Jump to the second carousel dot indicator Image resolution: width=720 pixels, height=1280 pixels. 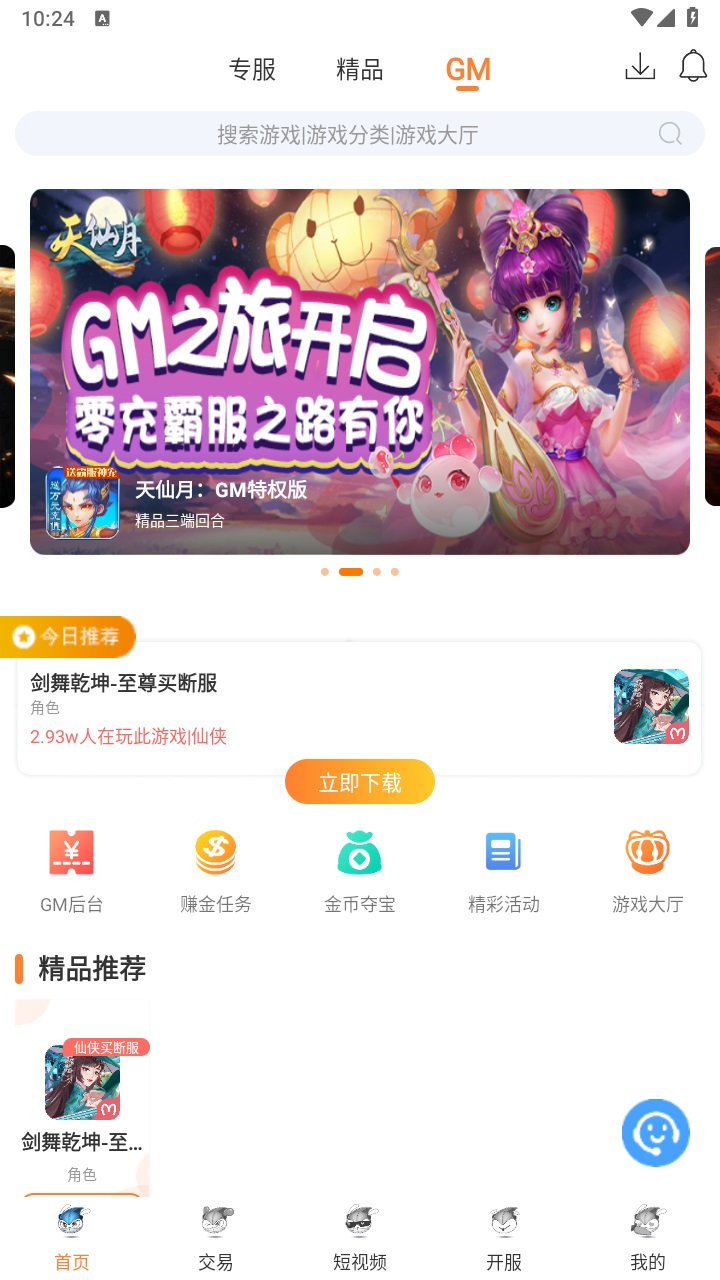(349, 571)
